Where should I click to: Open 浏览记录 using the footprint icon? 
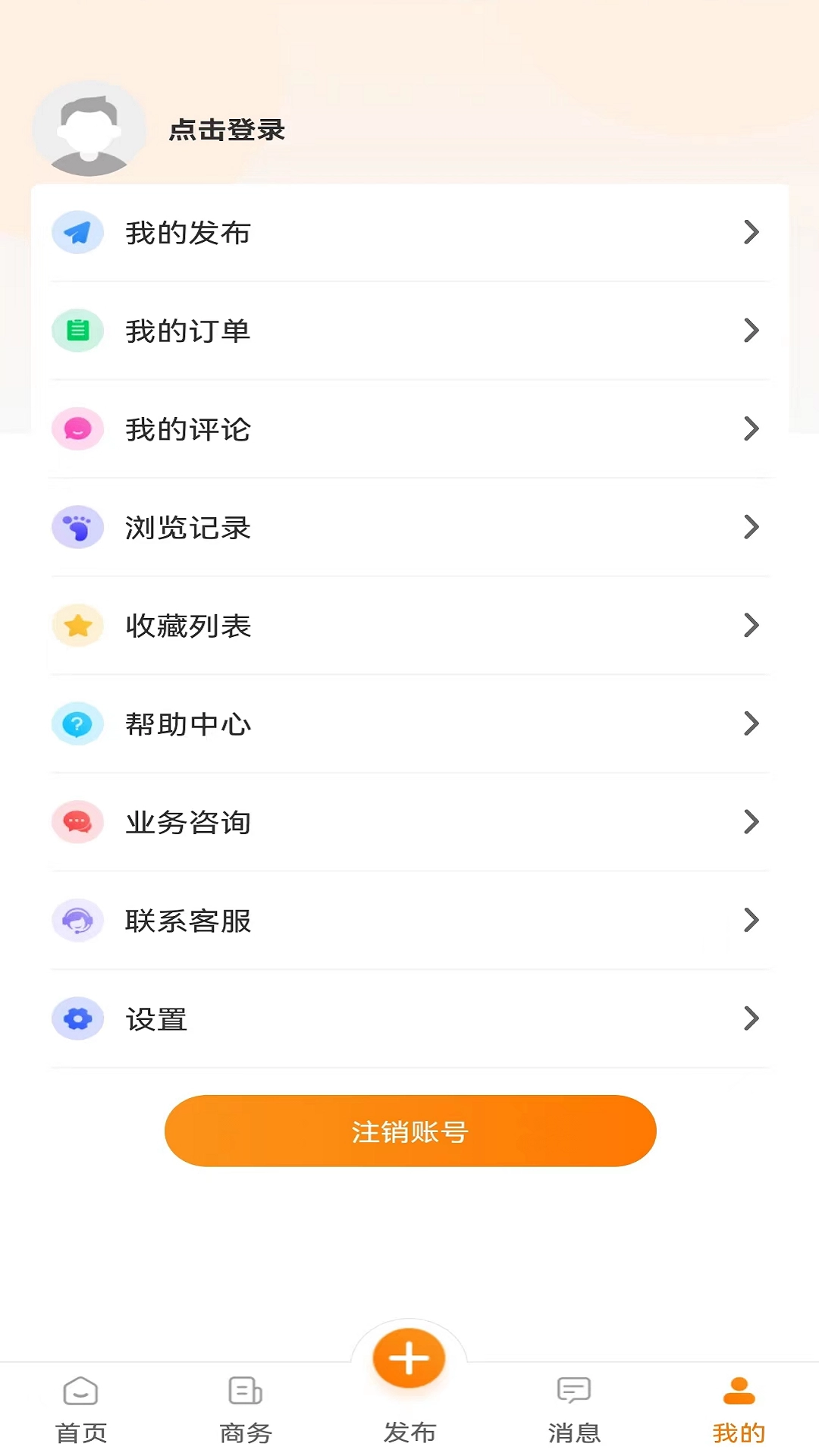point(77,527)
